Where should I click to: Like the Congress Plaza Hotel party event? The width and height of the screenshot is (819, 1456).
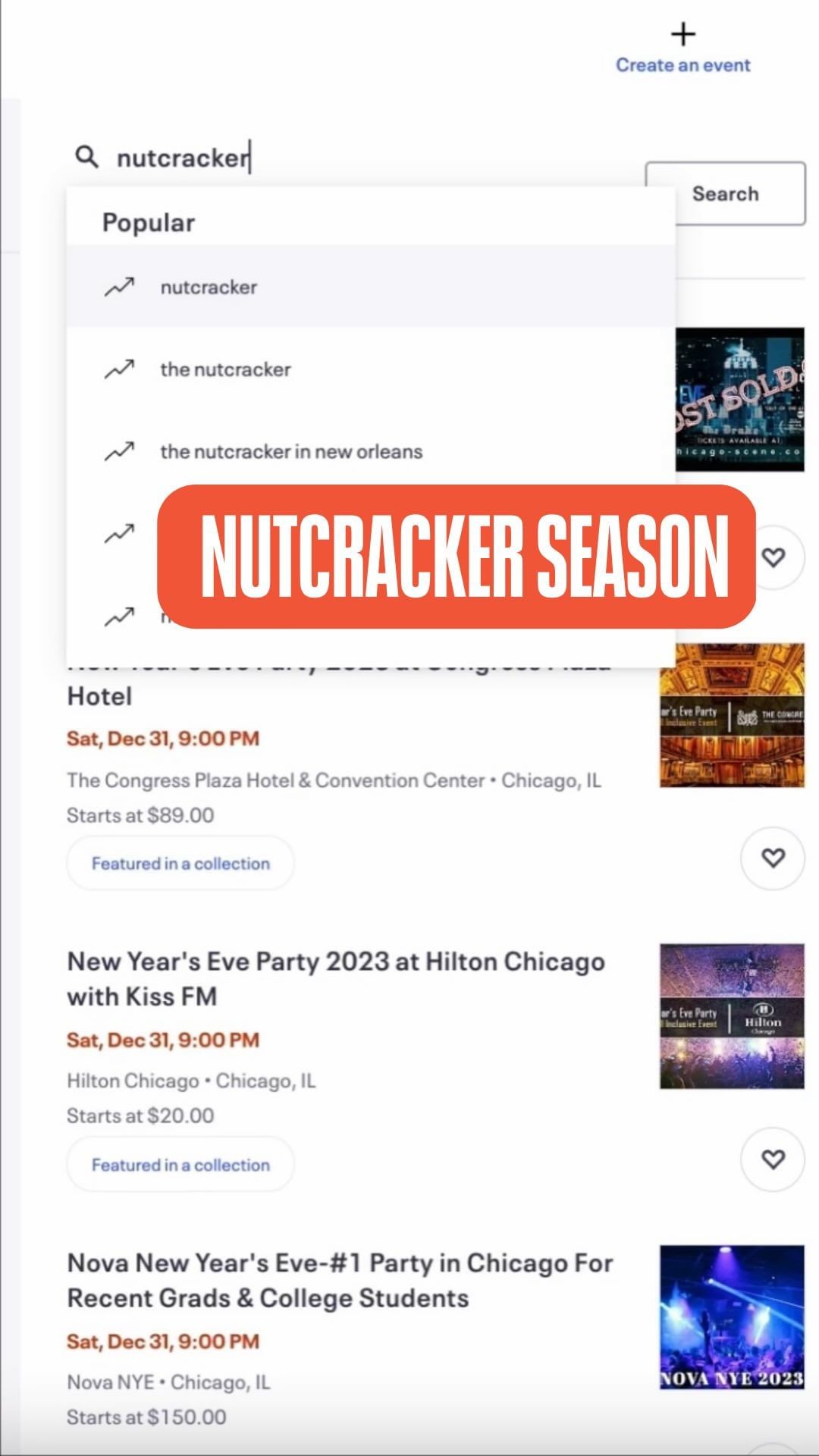773,858
